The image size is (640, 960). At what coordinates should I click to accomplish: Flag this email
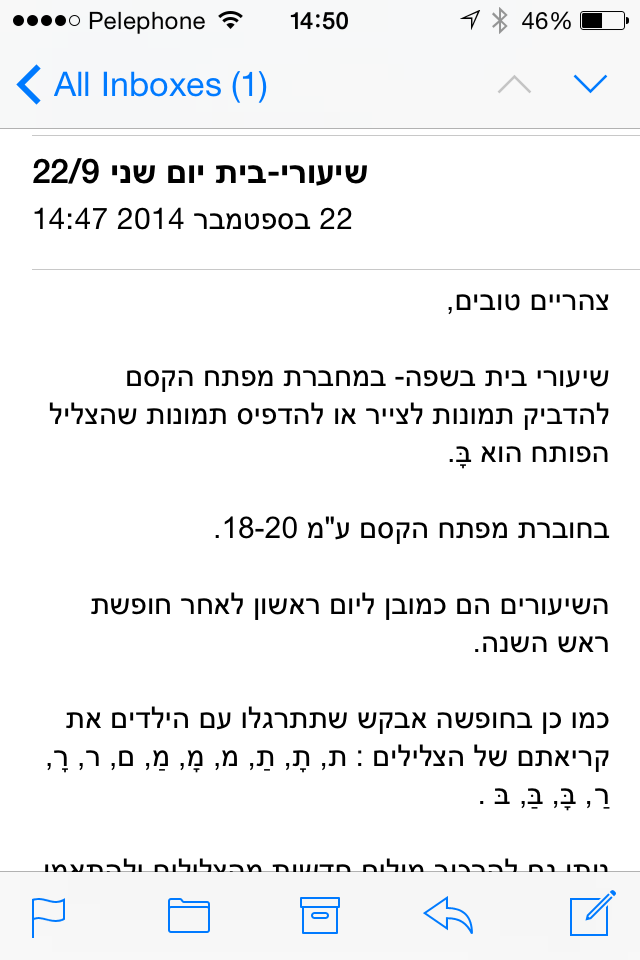click(x=47, y=916)
